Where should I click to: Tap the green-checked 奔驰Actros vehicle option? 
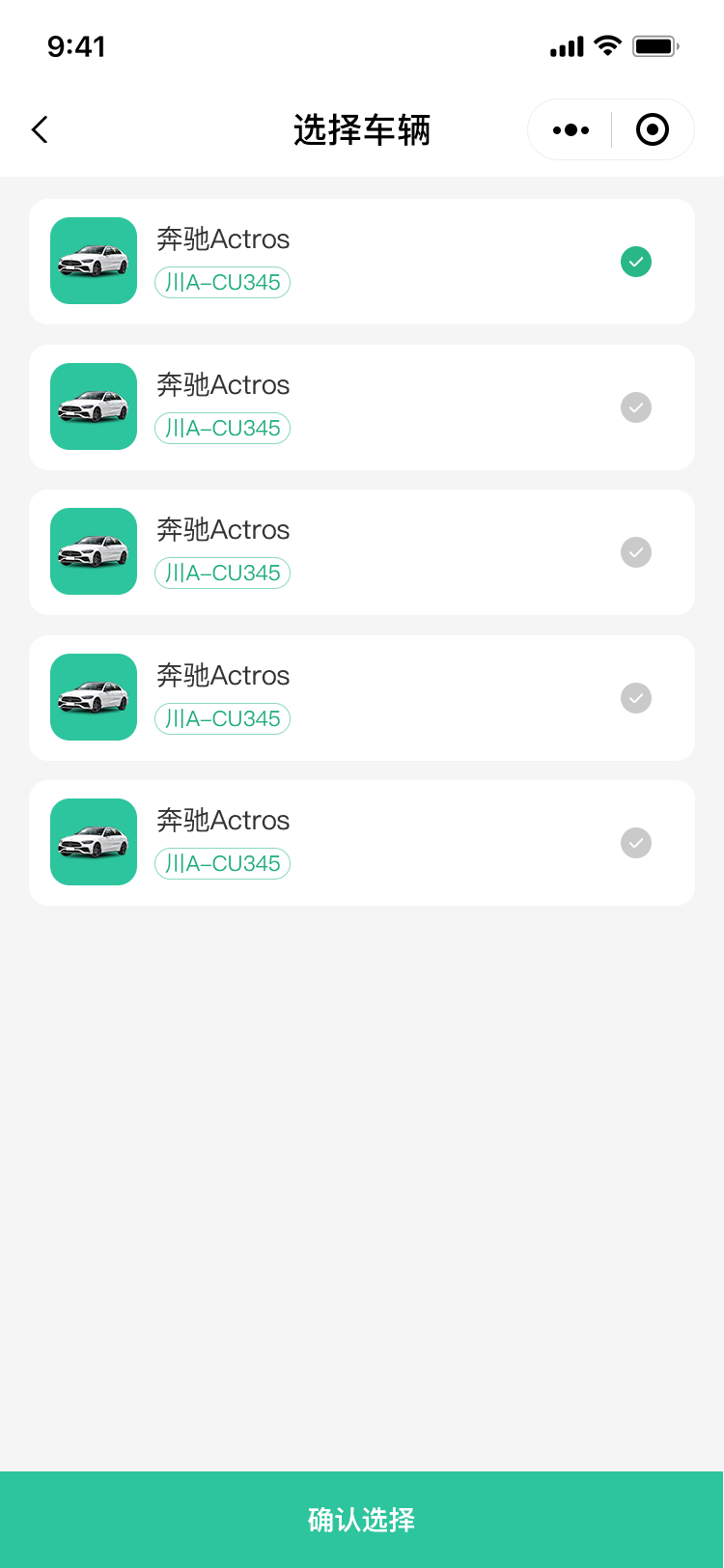click(x=362, y=262)
